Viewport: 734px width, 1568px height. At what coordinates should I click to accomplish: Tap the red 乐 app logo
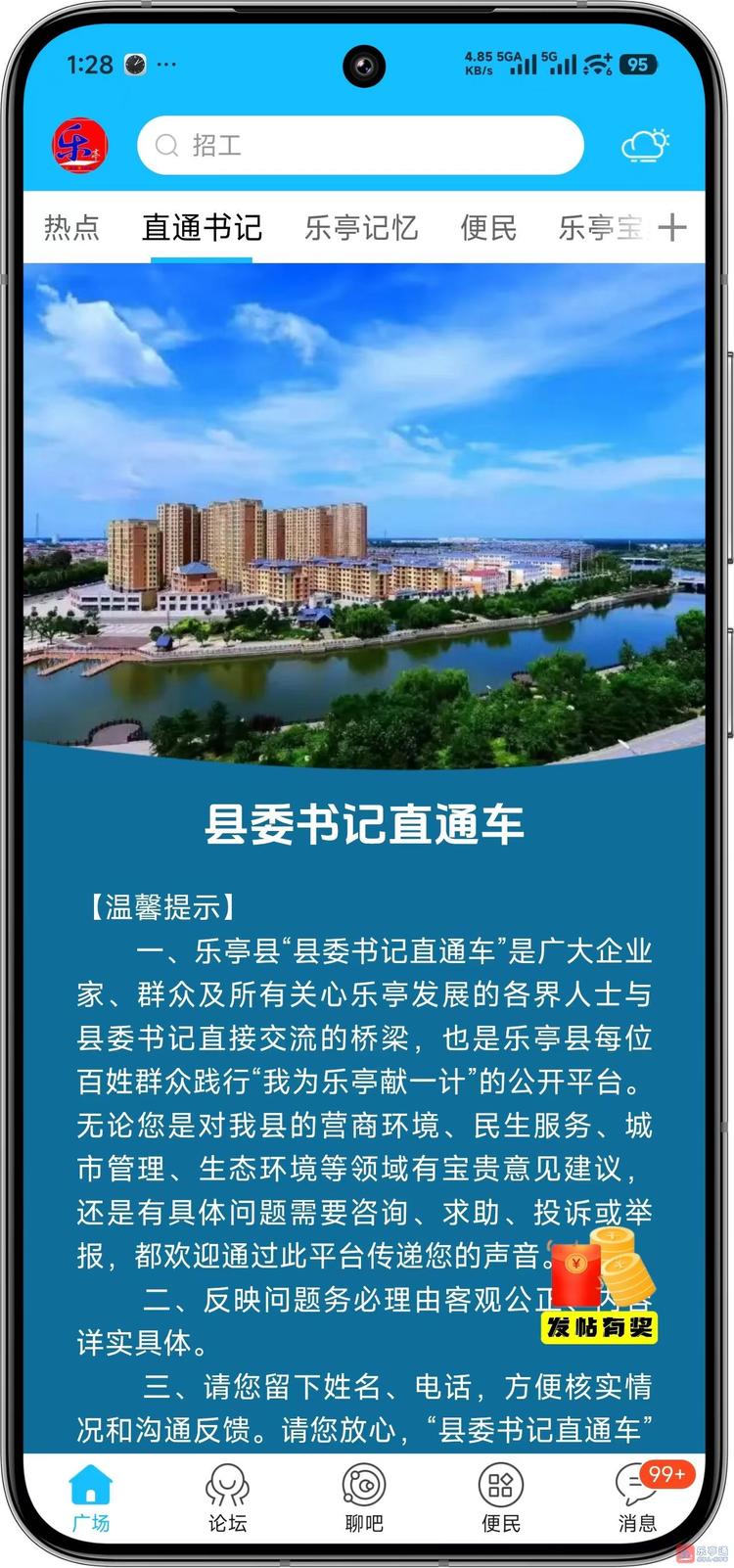(x=79, y=146)
